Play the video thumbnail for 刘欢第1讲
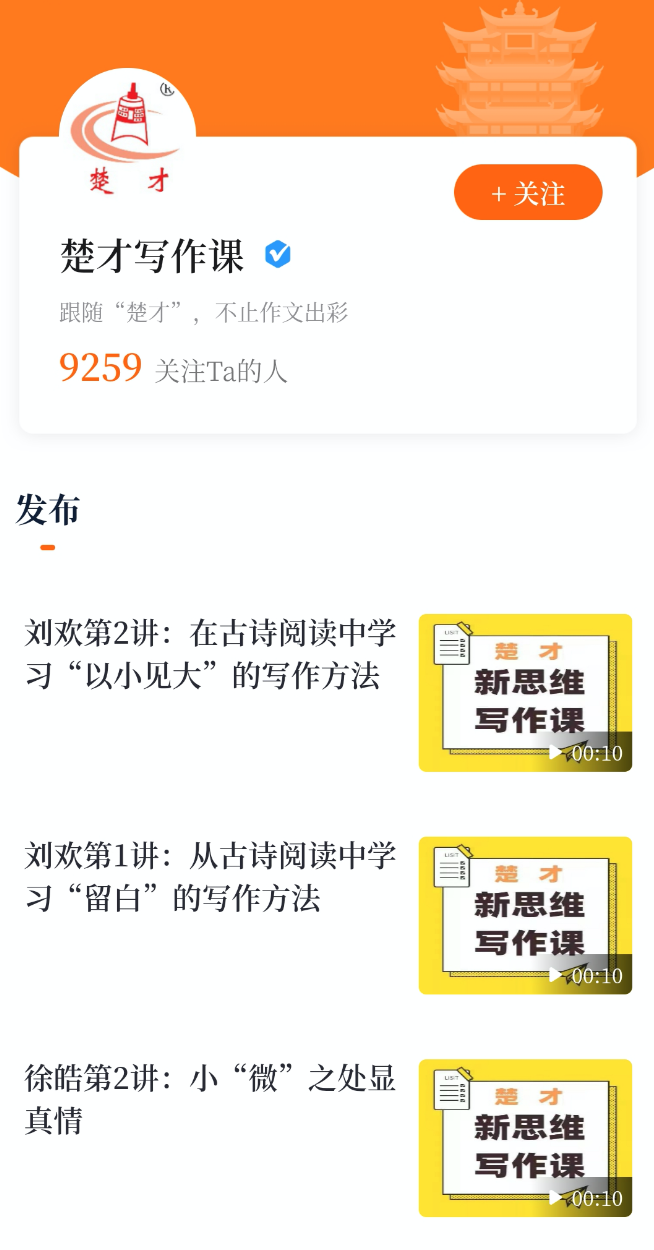 click(x=525, y=915)
